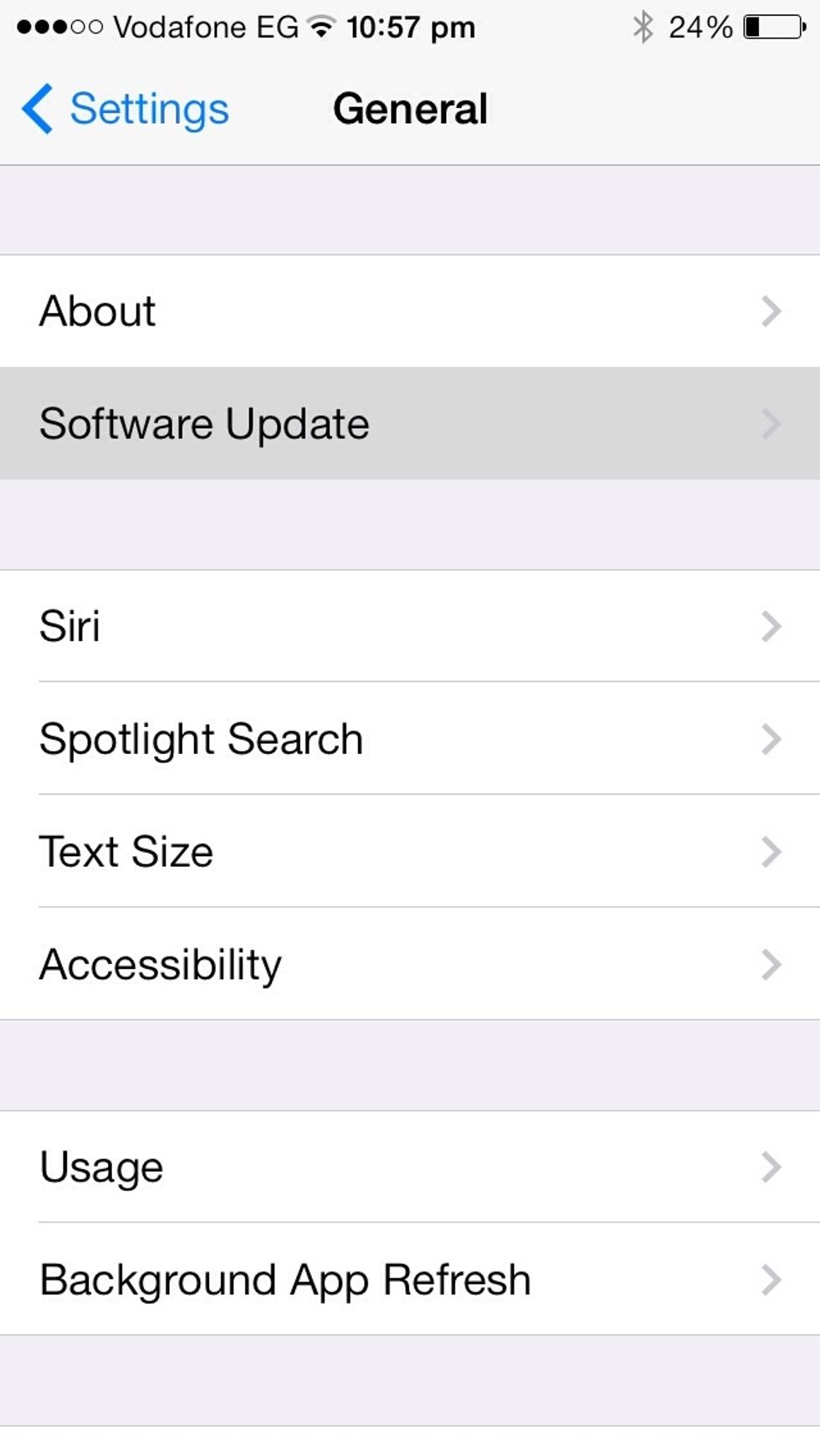Open Software Update
This screenshot has width=820, height=1456.
410,423
